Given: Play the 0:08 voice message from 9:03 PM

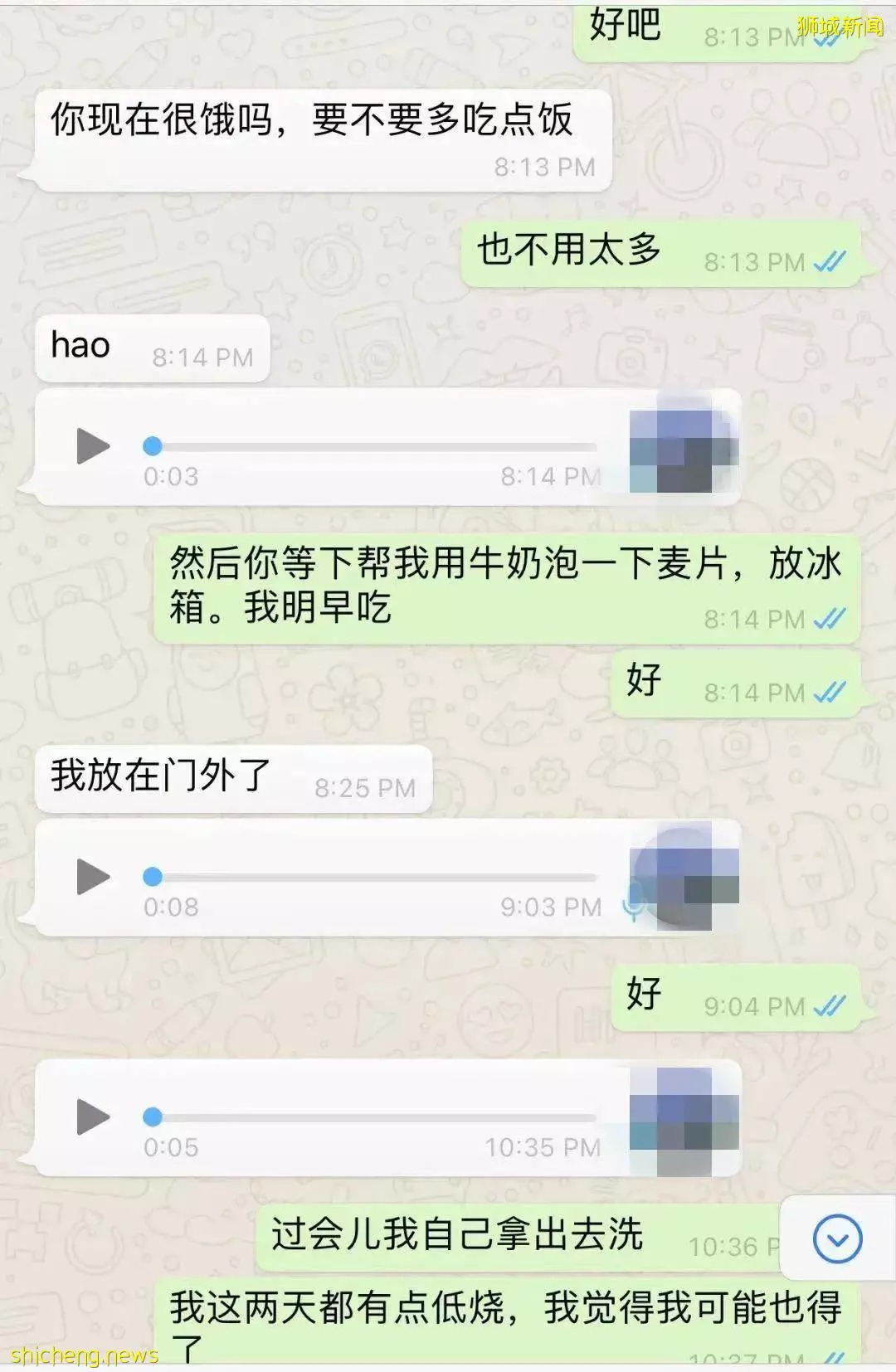Looking at the screenshot, I should (x=93, y=877).
